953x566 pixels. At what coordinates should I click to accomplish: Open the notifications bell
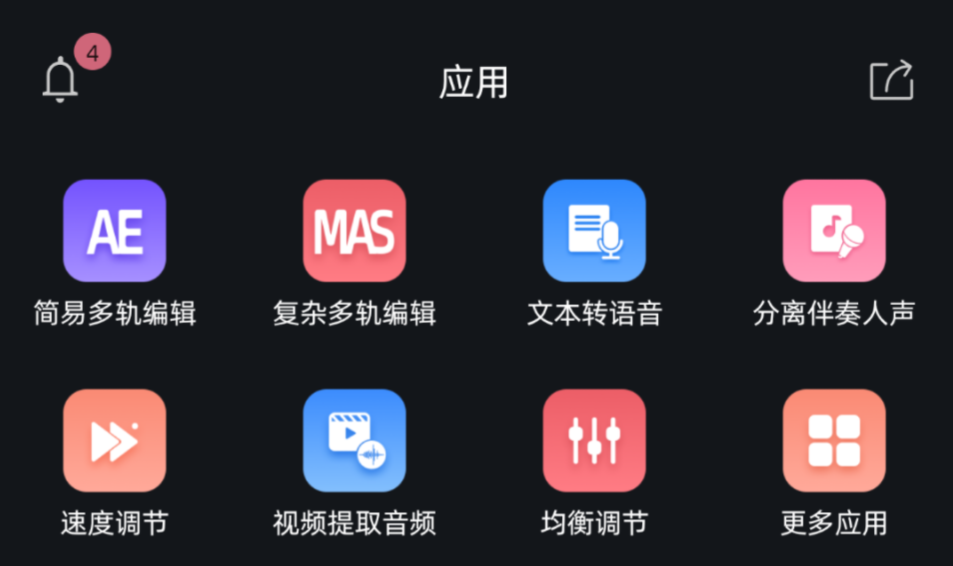click(x=61, y=80)
